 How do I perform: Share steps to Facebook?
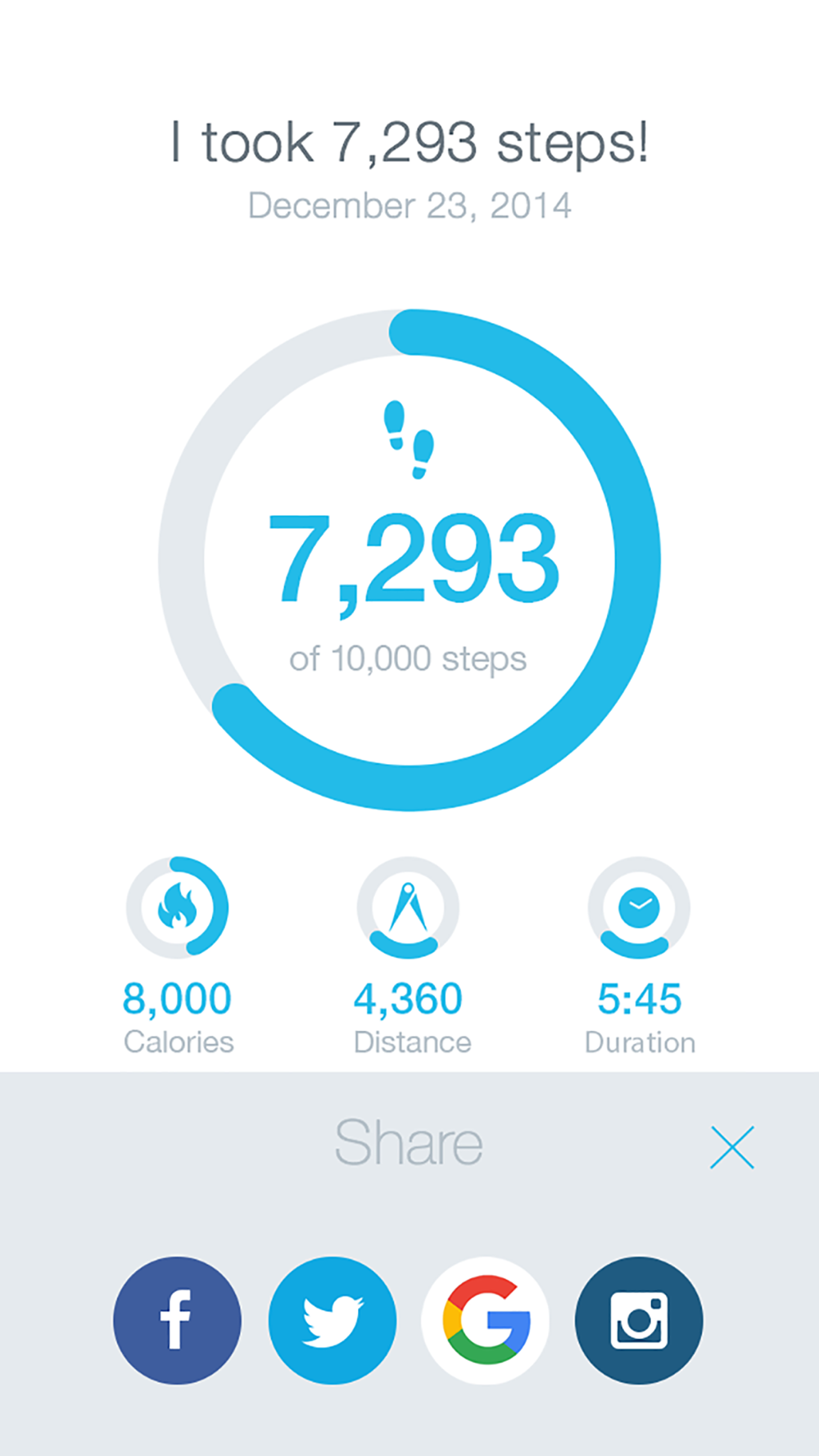pos(177,1320)
